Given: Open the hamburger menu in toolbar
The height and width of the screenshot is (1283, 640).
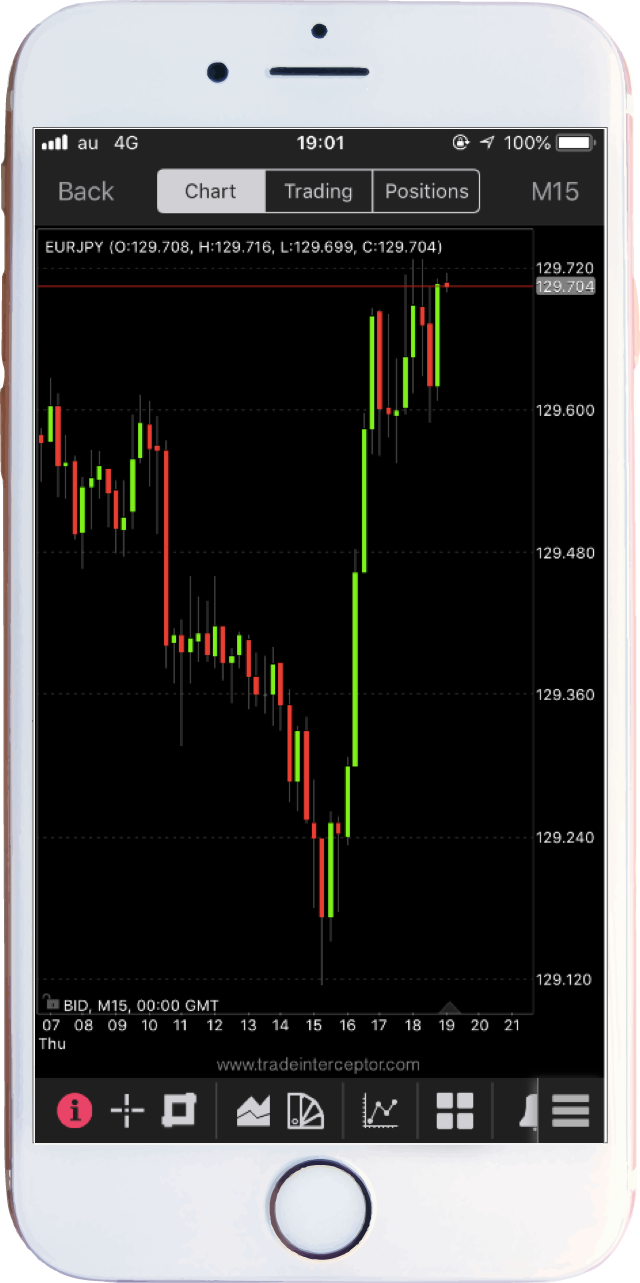Looking at the screenshot, I should tap(571, 1110).
